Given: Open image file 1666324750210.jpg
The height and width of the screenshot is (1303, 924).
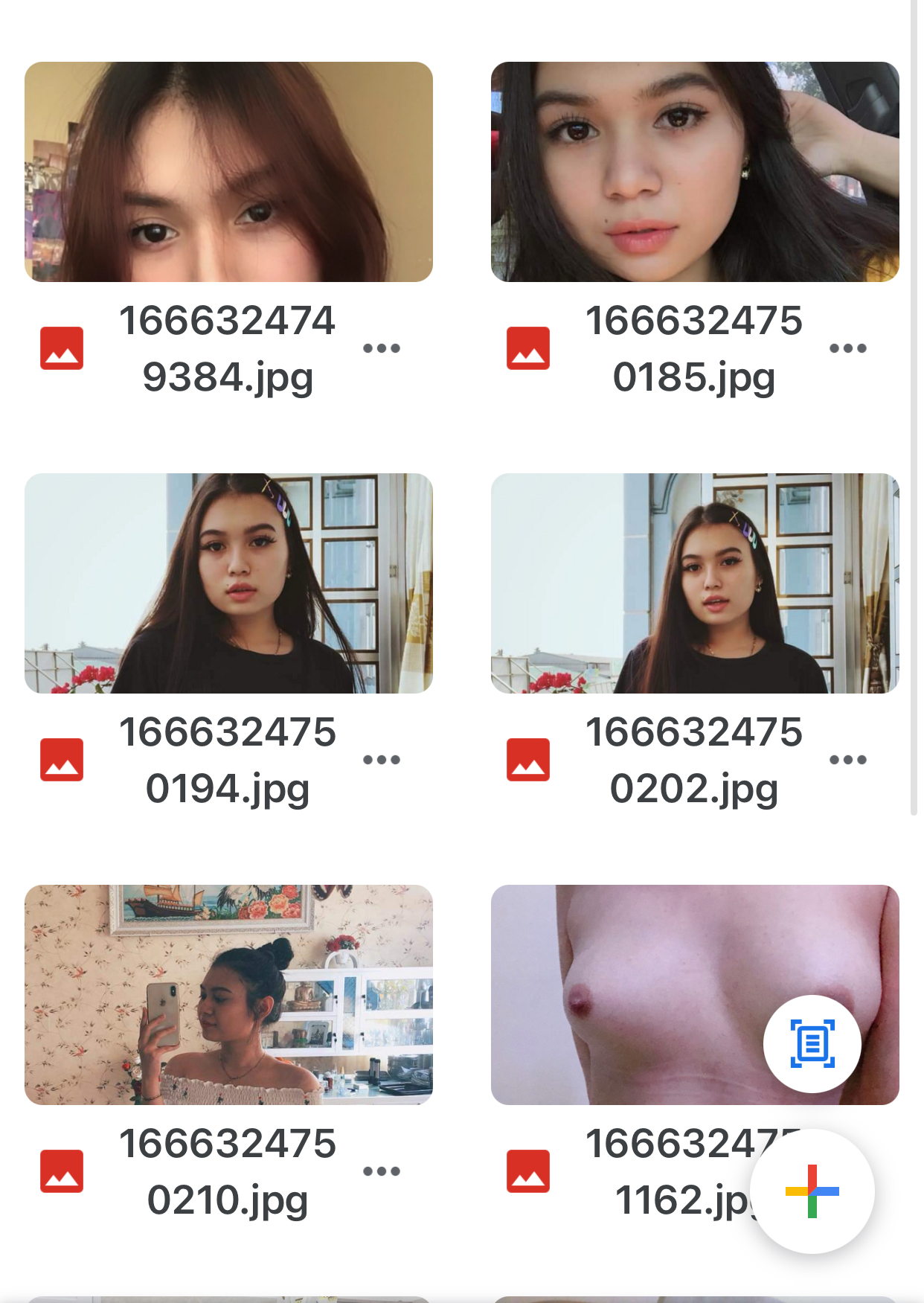Looking at the screenshot, I should 228,995.
